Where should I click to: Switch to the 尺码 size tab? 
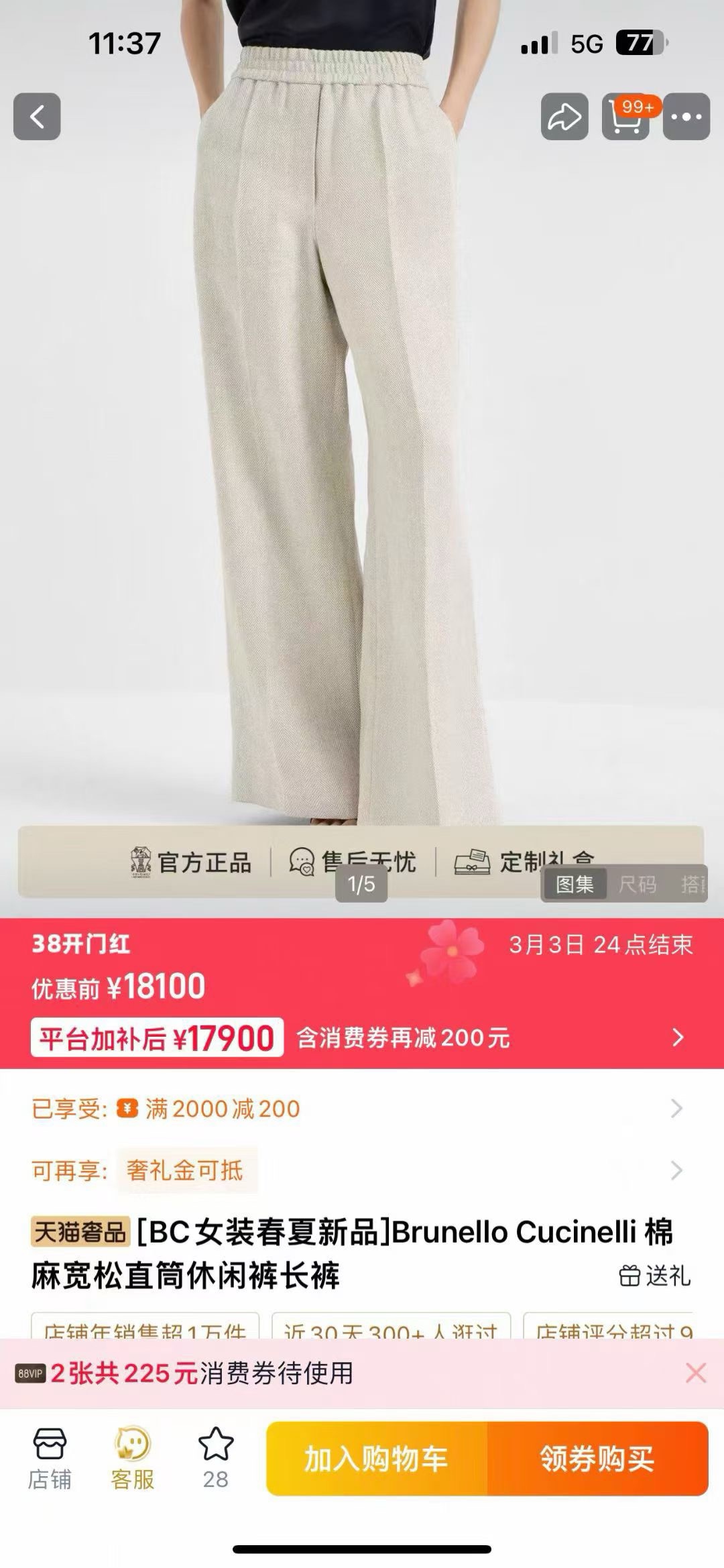(637, 884)
